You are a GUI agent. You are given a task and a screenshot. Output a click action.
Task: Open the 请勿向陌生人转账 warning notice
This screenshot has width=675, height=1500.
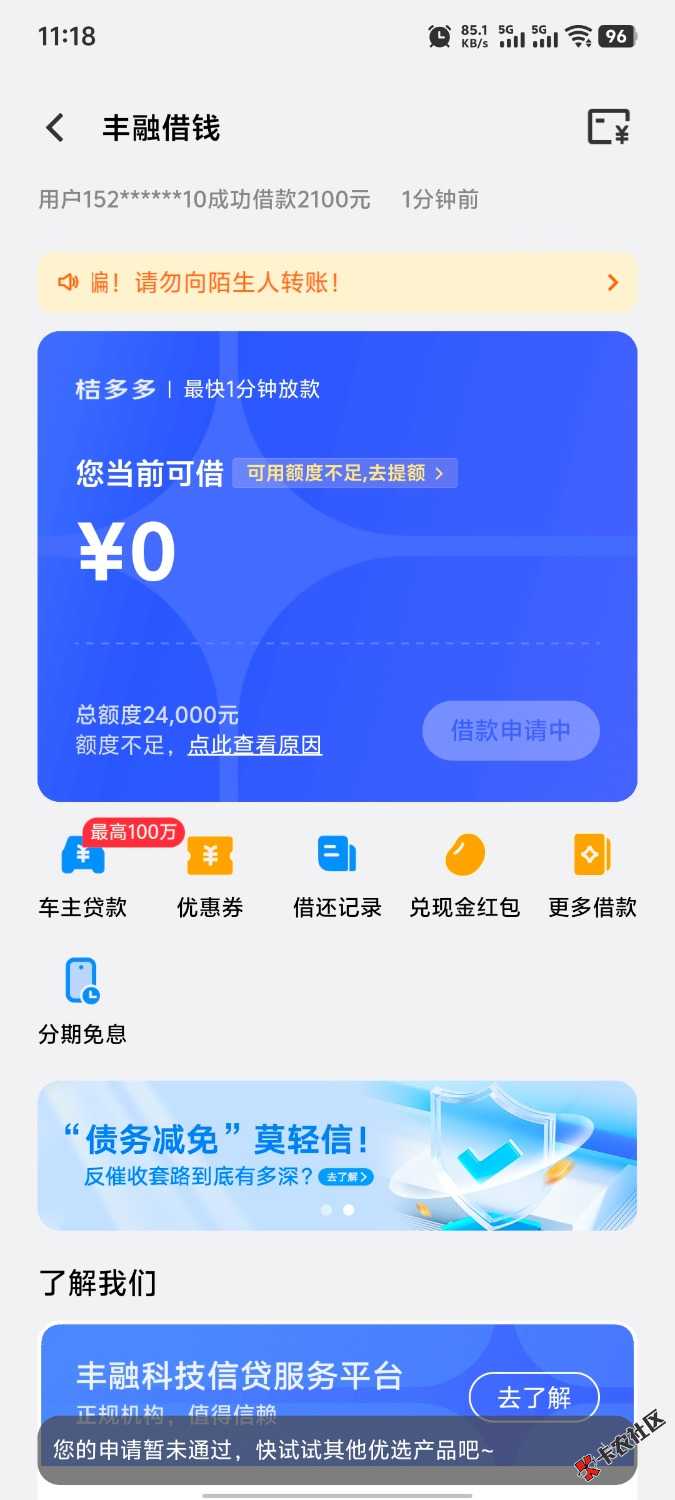tap(337, 283)
